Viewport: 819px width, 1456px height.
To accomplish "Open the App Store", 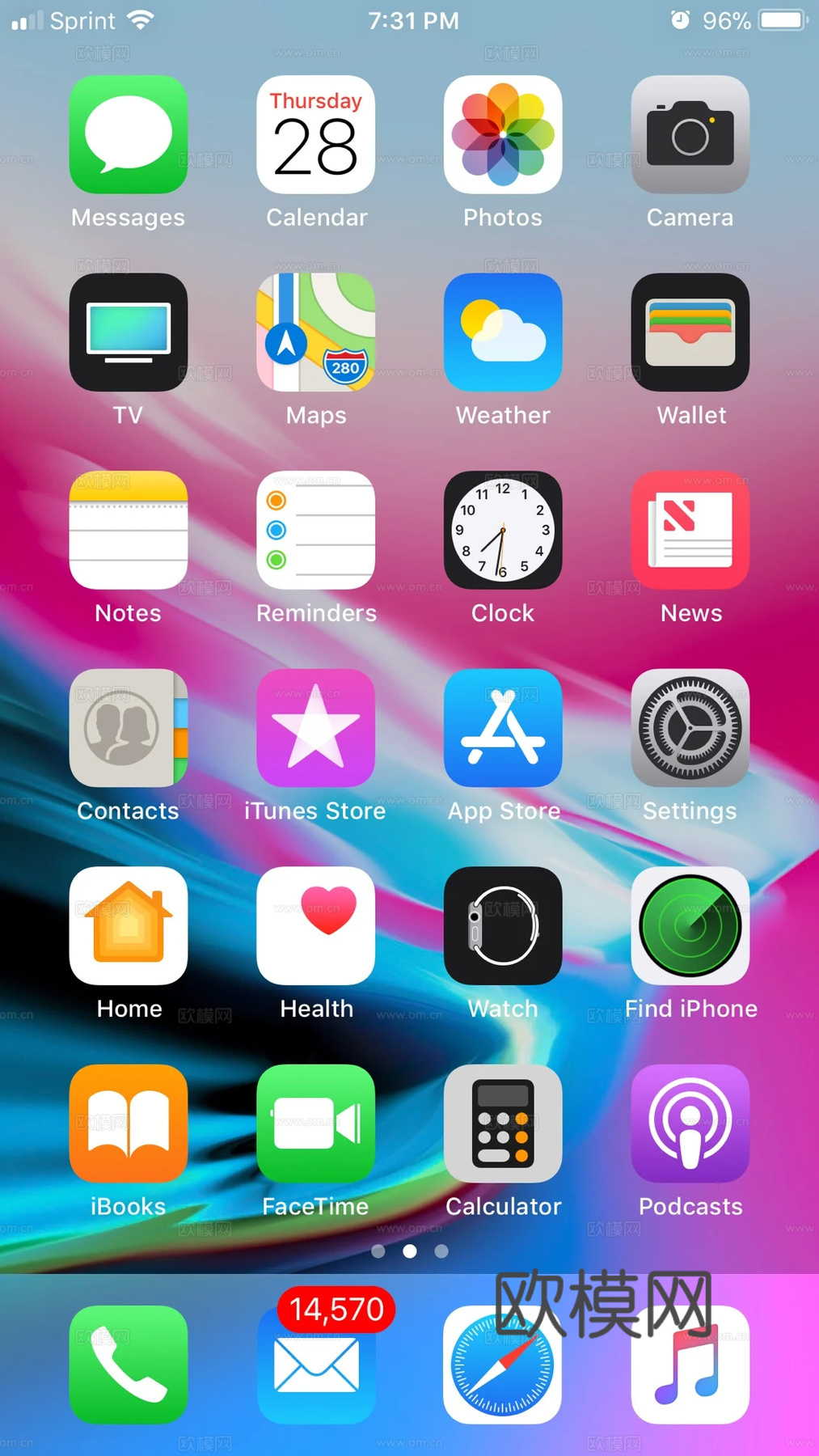I will point(502,728).
